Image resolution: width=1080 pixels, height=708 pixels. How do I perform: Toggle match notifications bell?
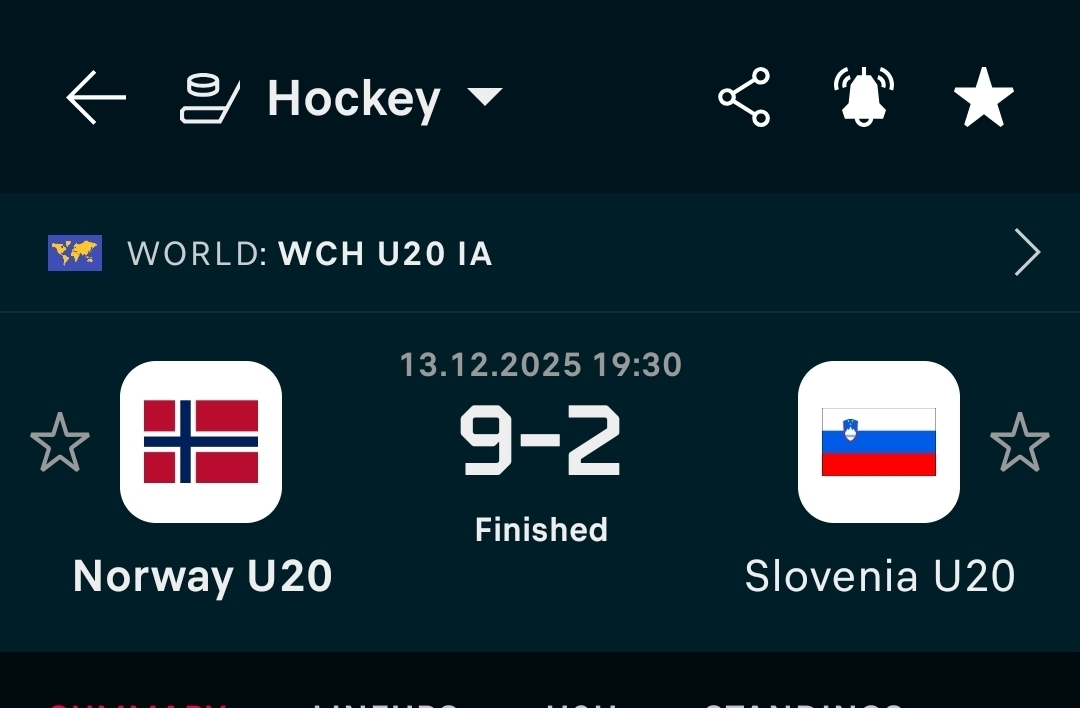pos(864,98)
